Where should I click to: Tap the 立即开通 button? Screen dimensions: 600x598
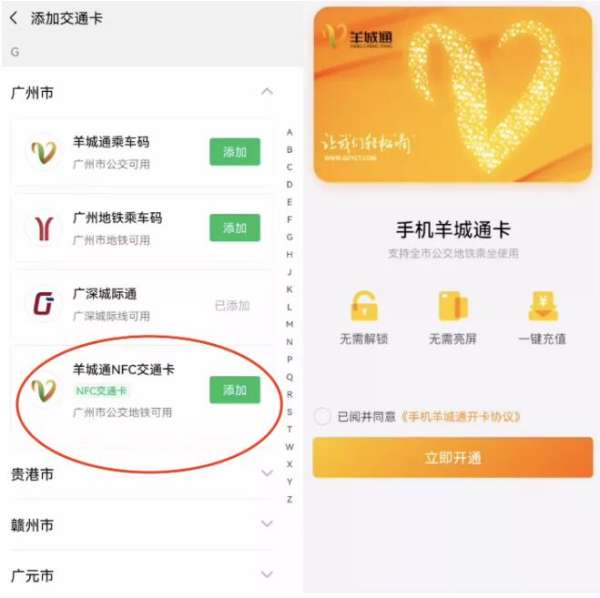click(x=453, y=457)
